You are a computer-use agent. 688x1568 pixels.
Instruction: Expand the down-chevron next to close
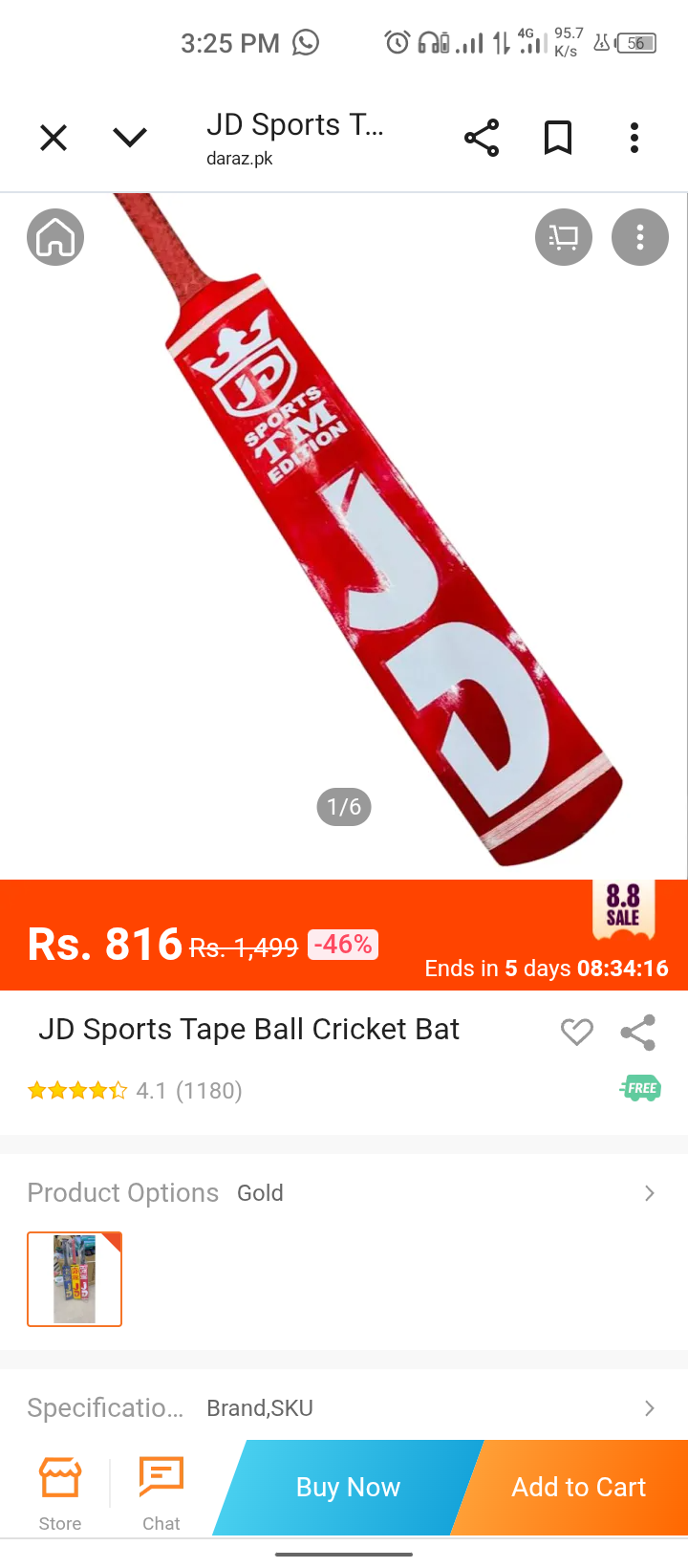tap(130, 139)
